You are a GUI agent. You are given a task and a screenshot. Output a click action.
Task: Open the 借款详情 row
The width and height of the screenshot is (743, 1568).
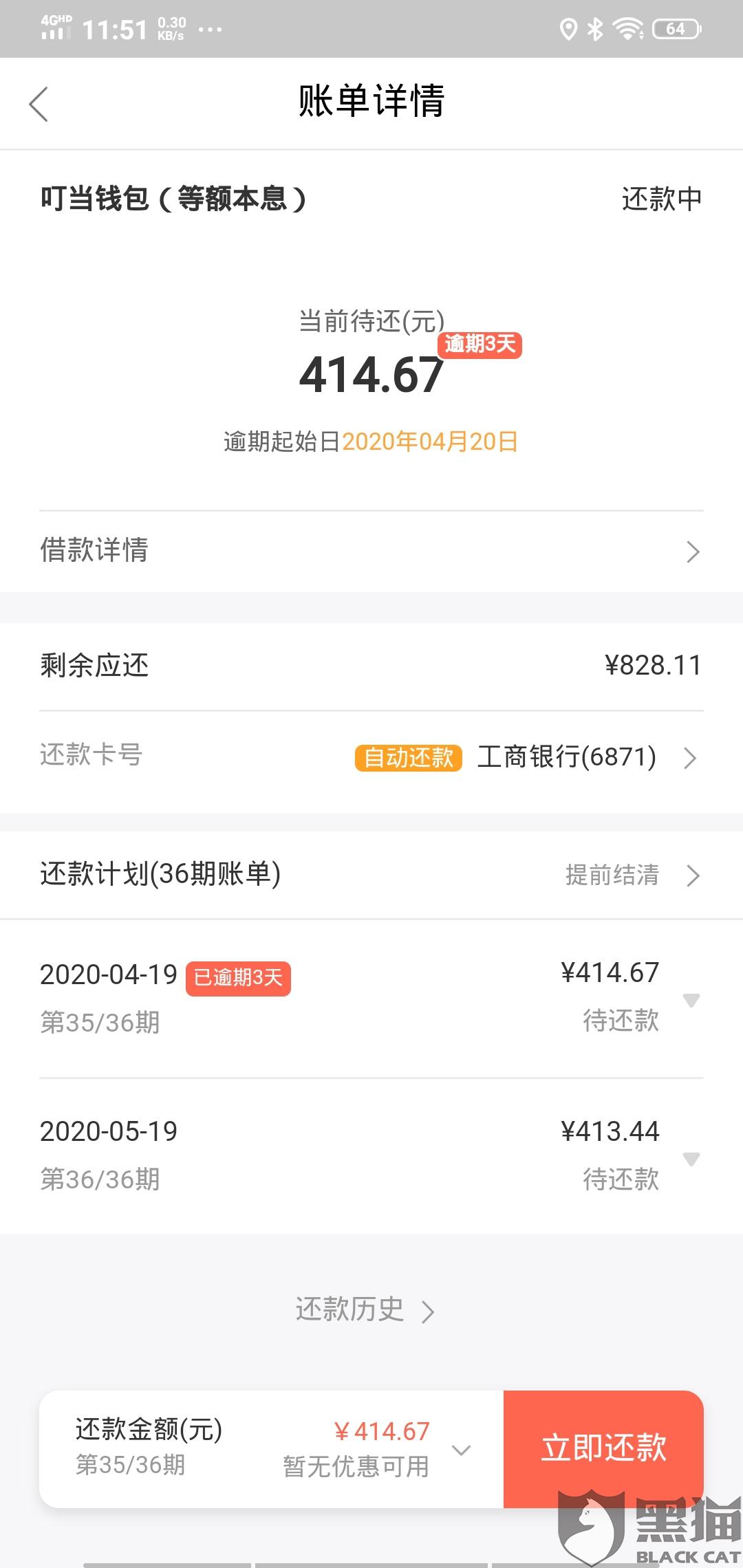[371, 551]
